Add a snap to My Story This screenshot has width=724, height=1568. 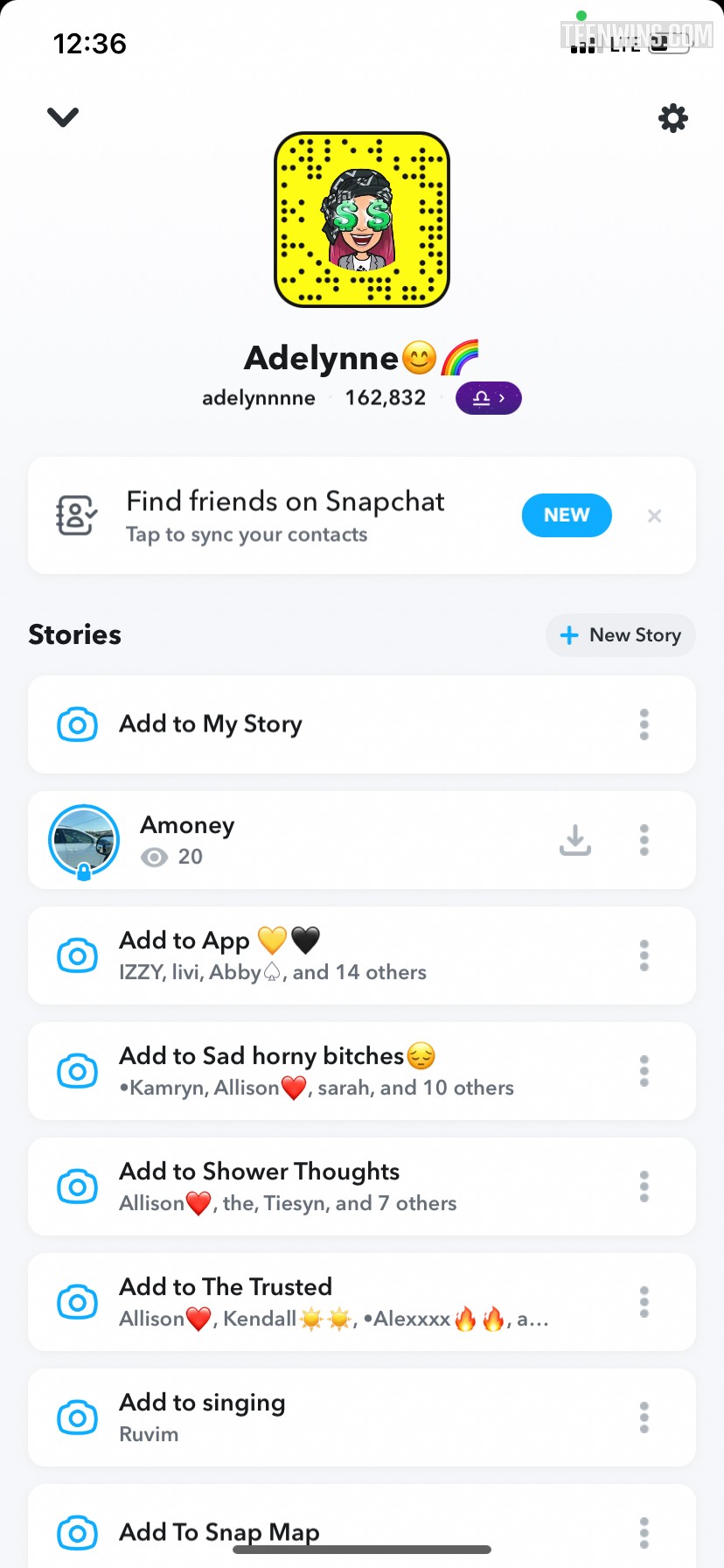(x=210, y=724)
